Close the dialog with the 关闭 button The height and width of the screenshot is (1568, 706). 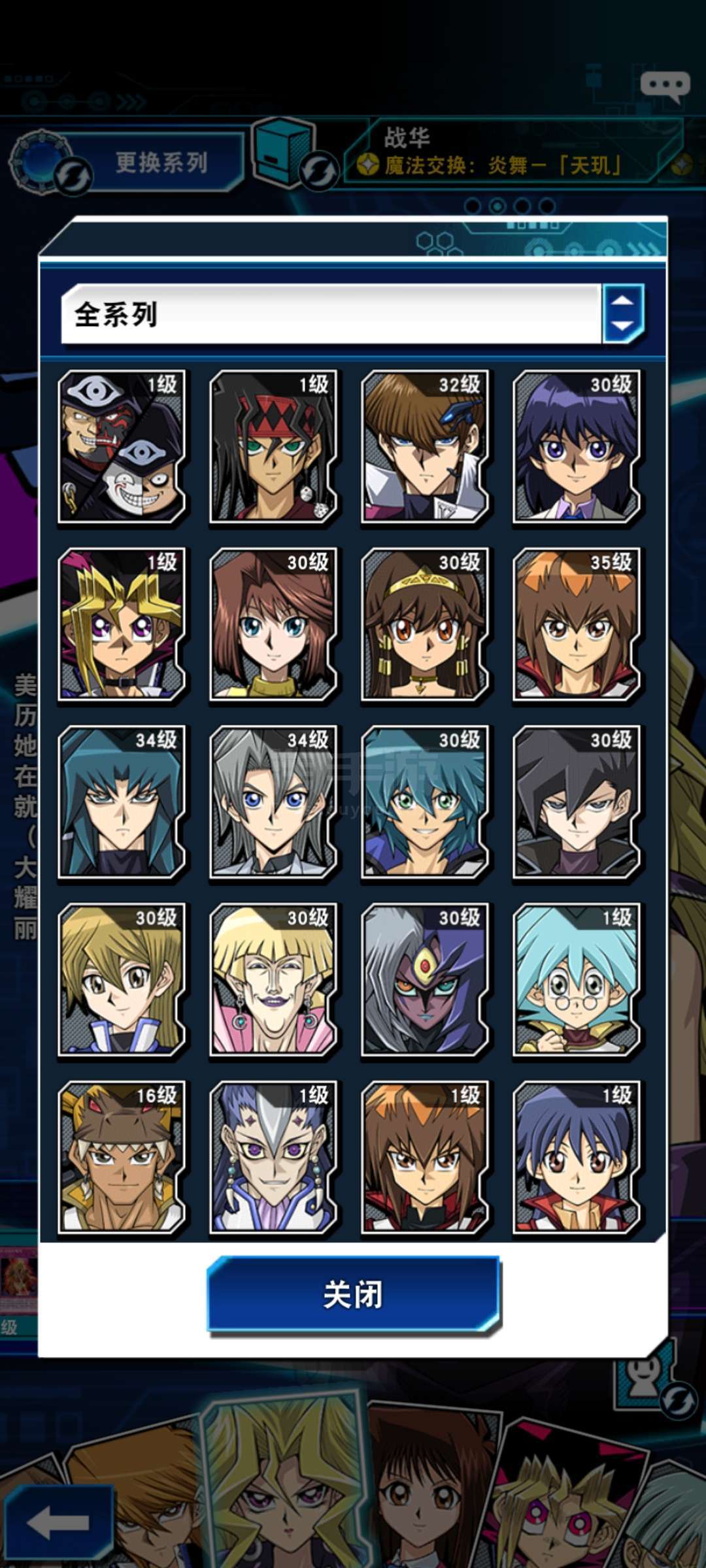click(354, 1294)
